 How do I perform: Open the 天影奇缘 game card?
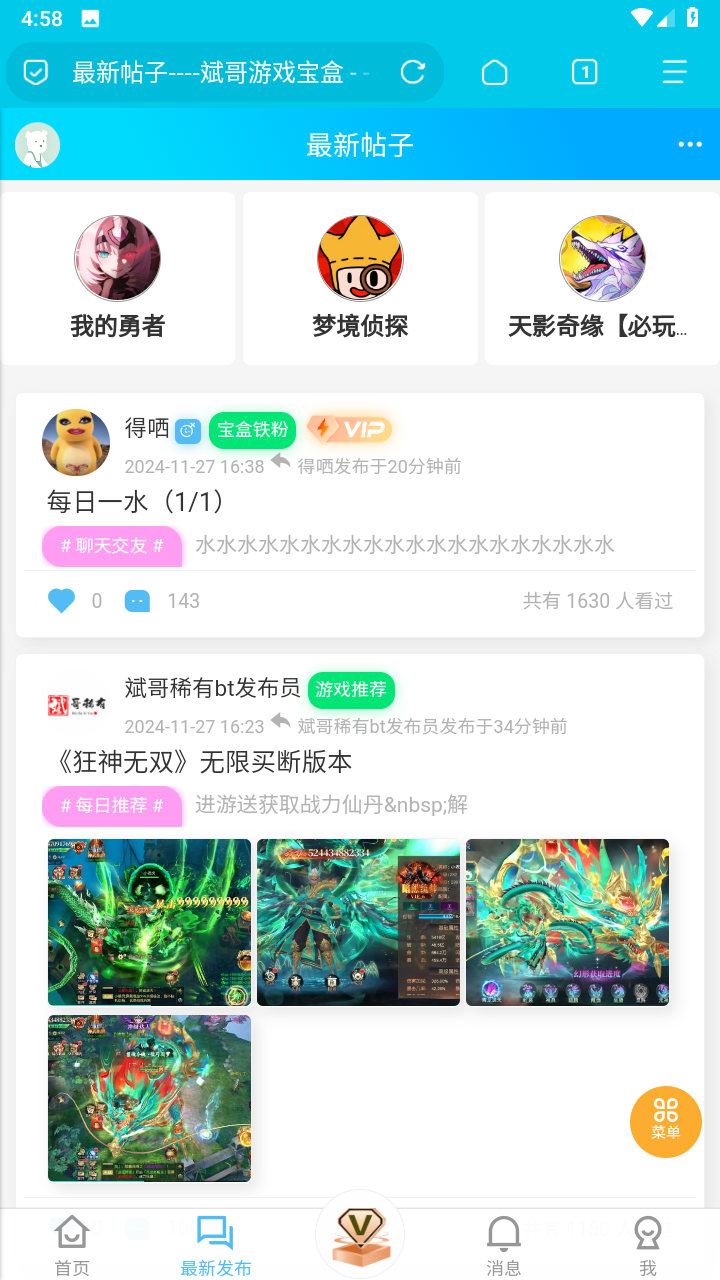coord(602,278)
